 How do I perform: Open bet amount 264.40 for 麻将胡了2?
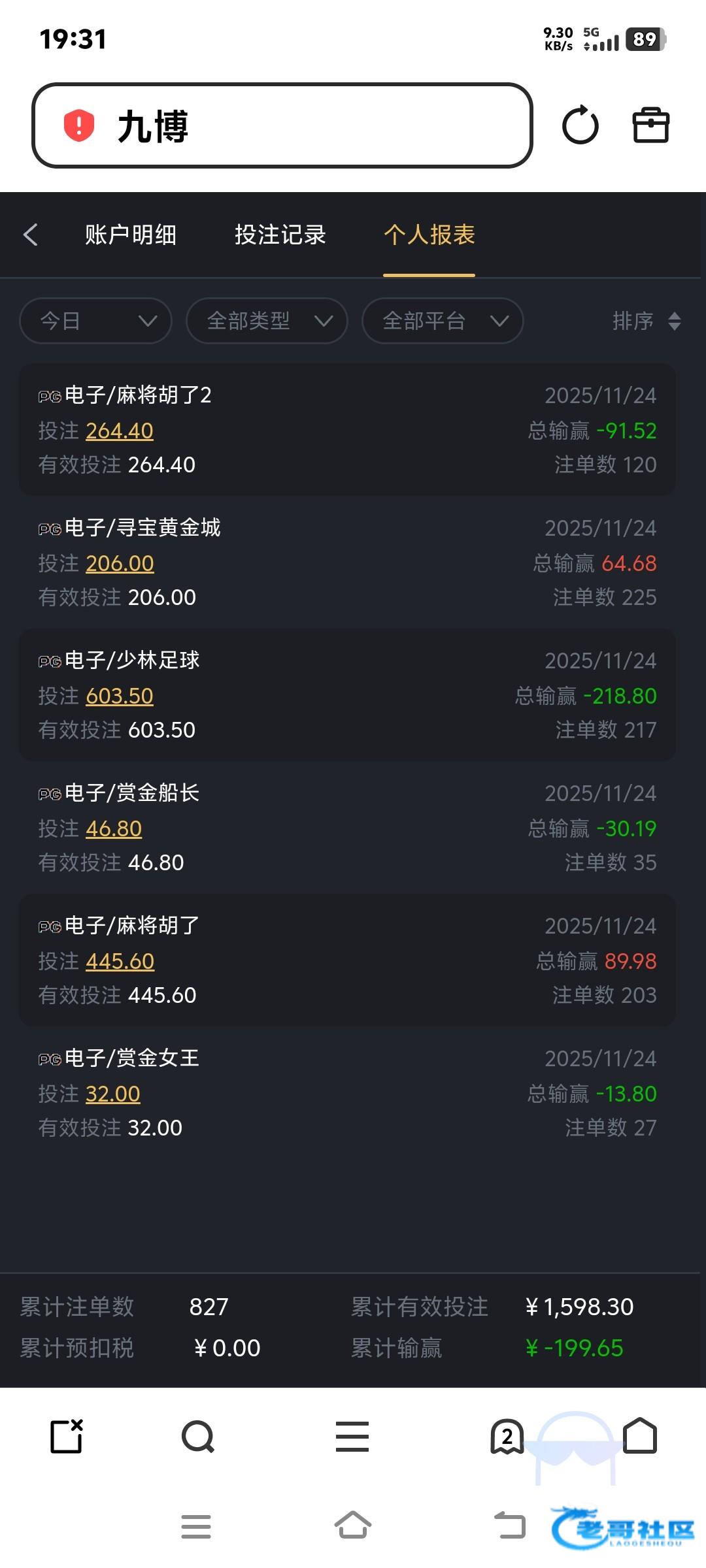coord(120,431)
